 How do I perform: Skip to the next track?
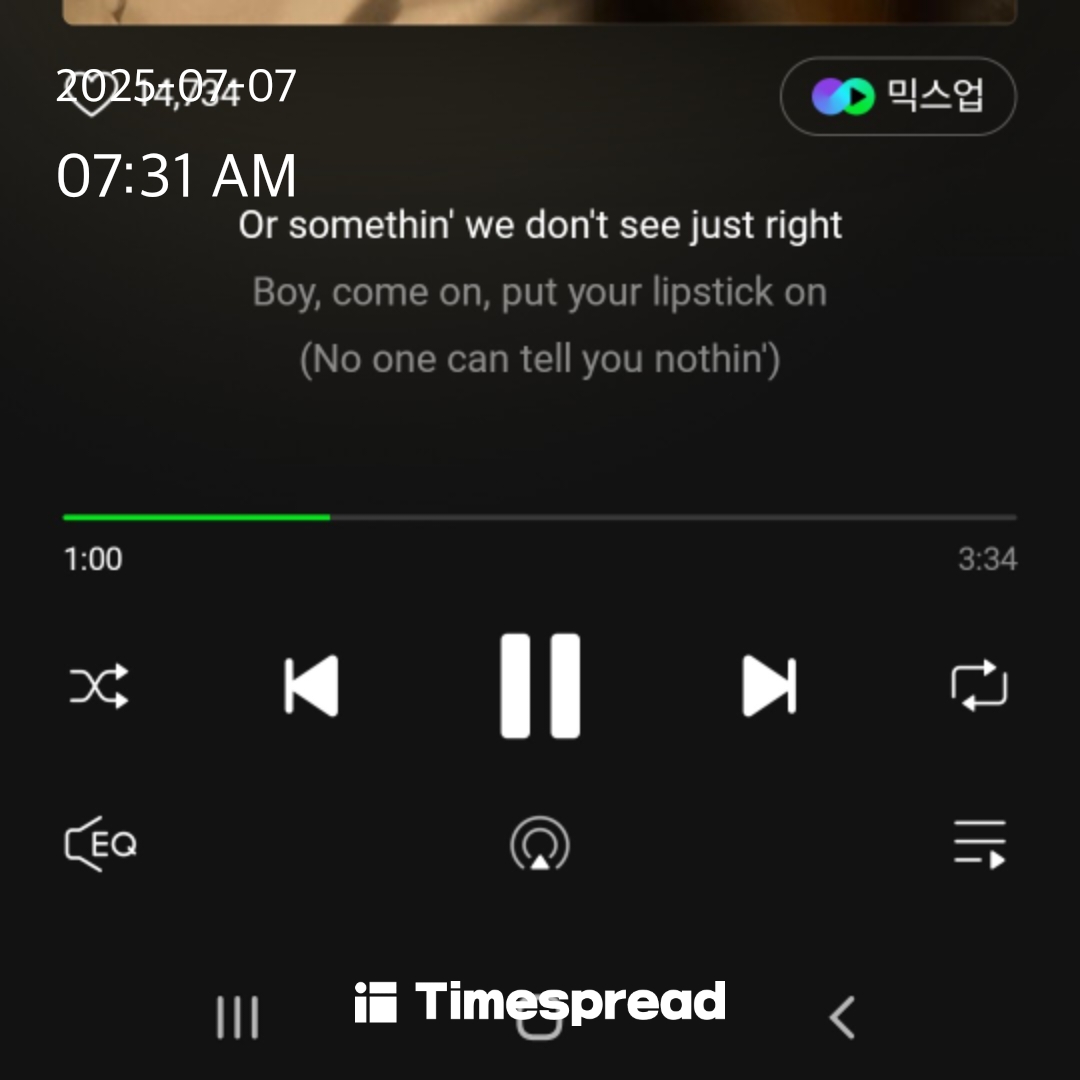(x=769, y=686)
